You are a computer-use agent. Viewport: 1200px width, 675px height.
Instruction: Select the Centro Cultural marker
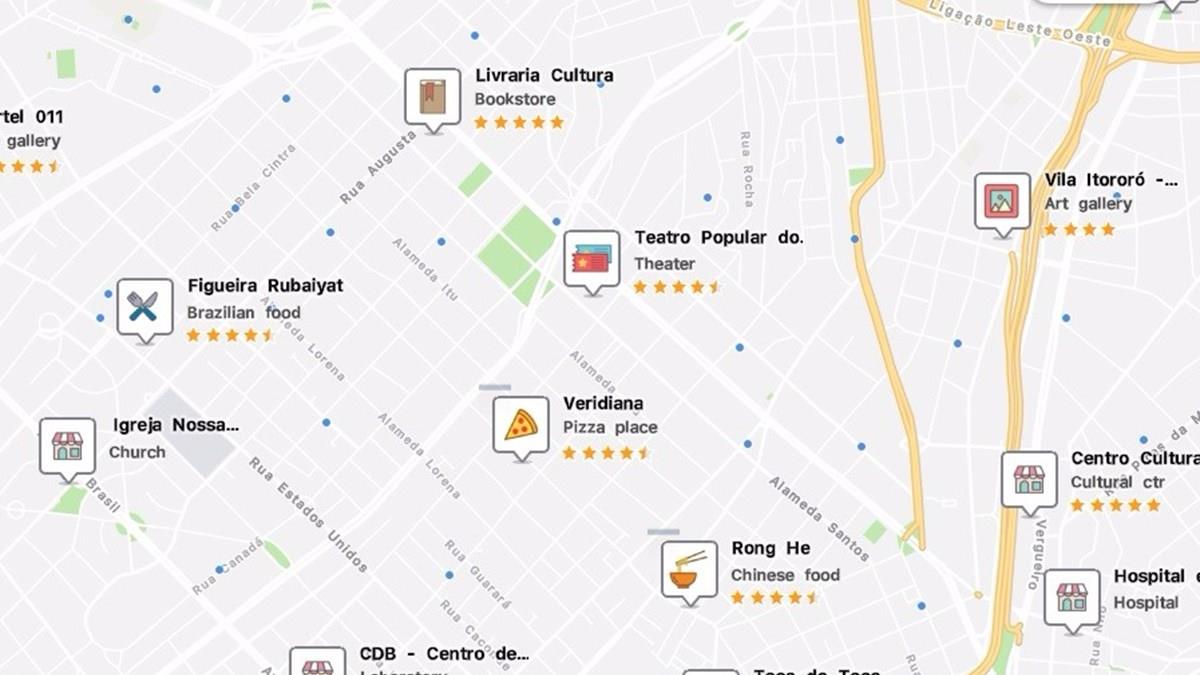pyautogui.click(x=1029, y=479)
